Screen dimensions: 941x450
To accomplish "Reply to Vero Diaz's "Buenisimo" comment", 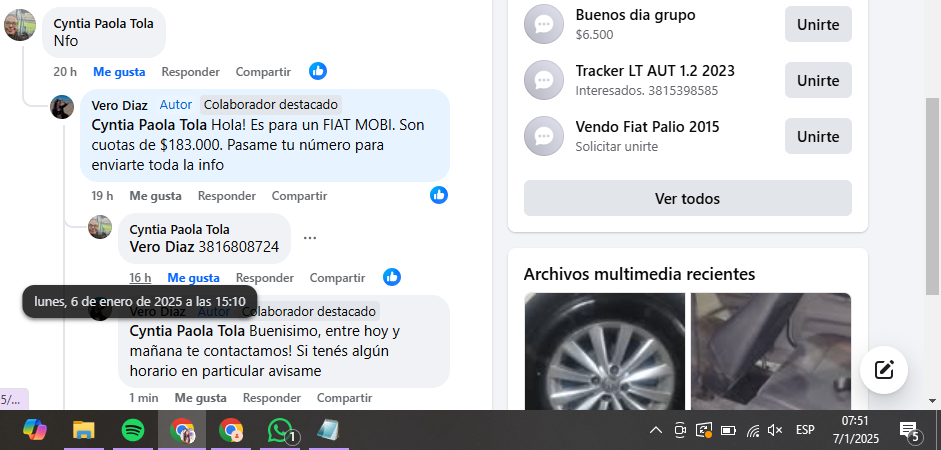I will point(271,398).
